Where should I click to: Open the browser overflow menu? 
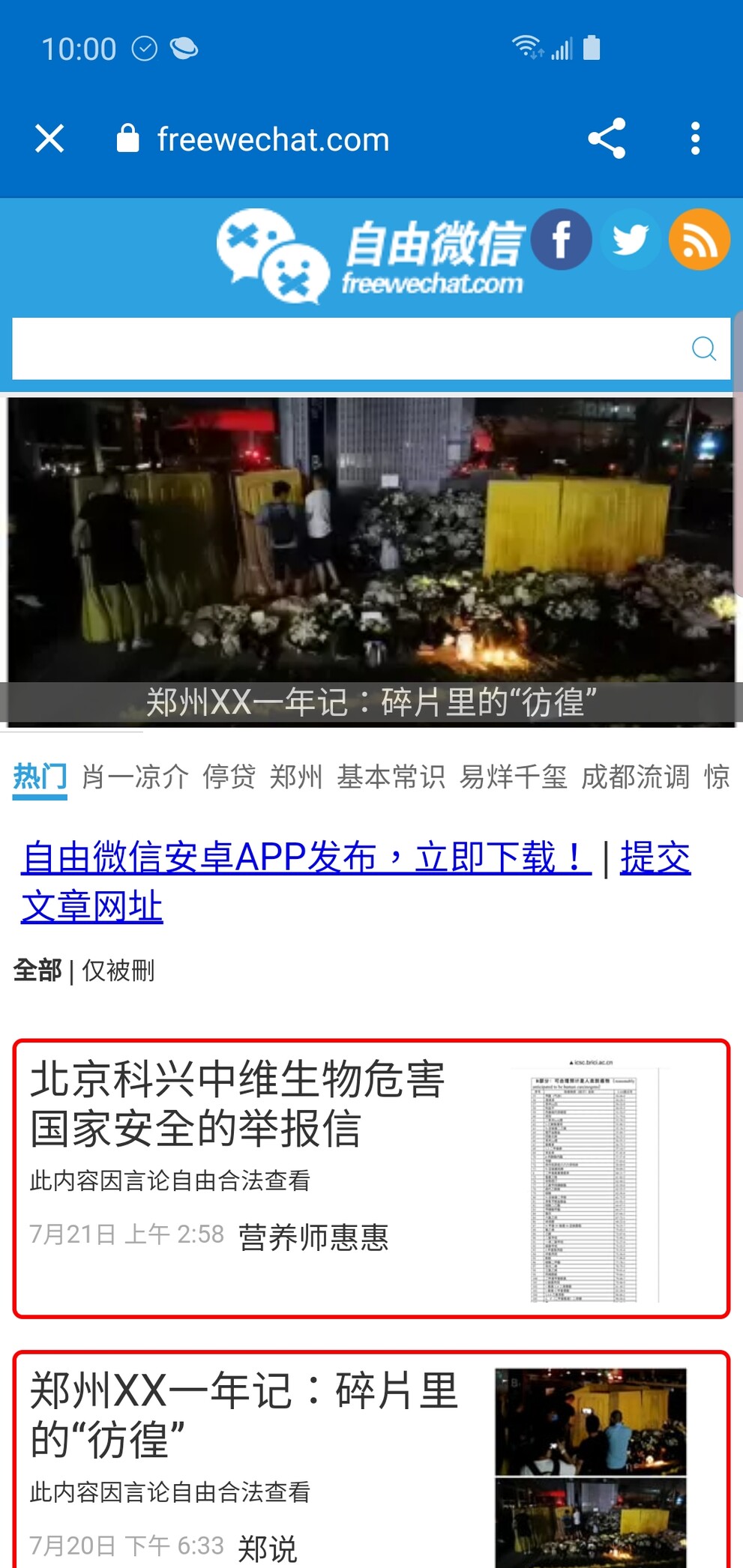pos(695,139)
